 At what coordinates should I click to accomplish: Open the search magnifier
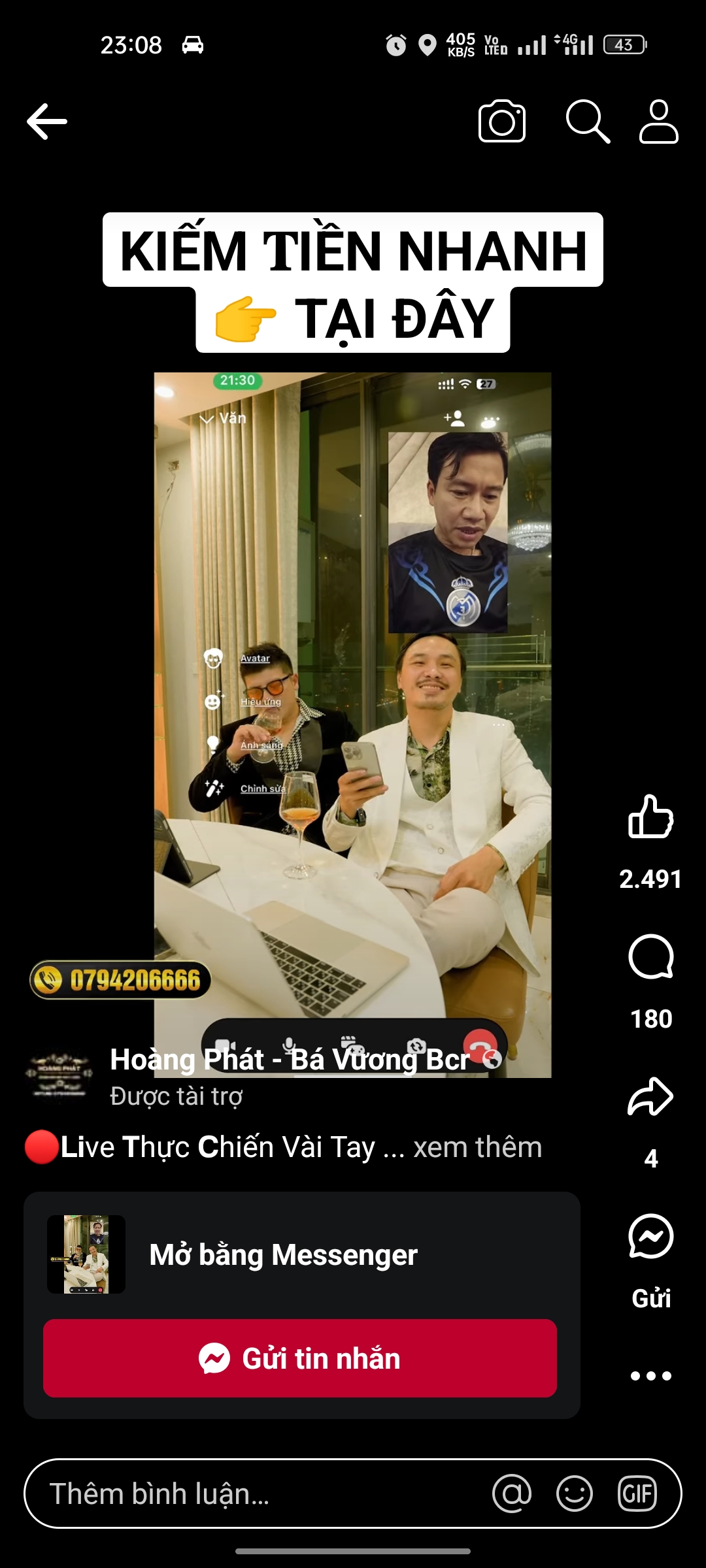[x=587, y=122]
